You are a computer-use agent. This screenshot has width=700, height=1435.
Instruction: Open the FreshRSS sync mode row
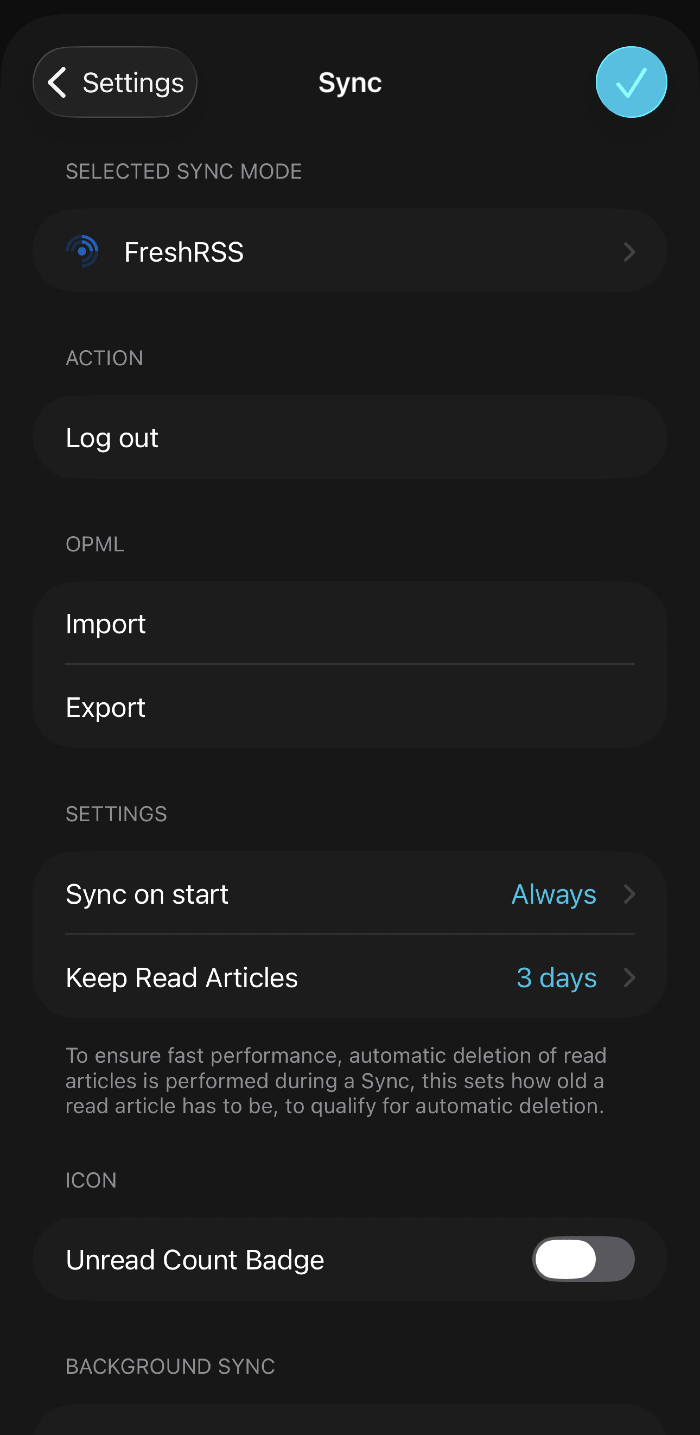click(x=350, y=251)
